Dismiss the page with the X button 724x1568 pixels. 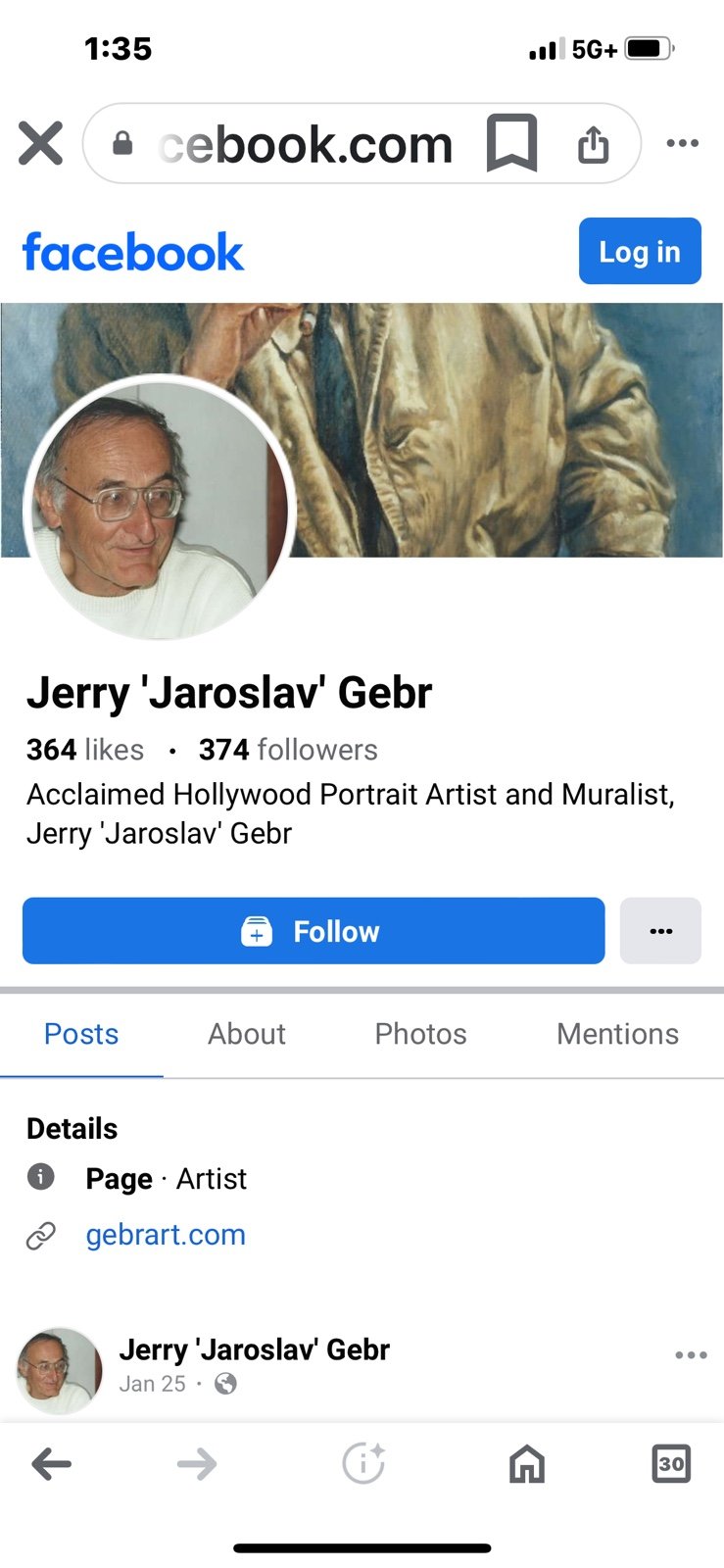(40, 143)
